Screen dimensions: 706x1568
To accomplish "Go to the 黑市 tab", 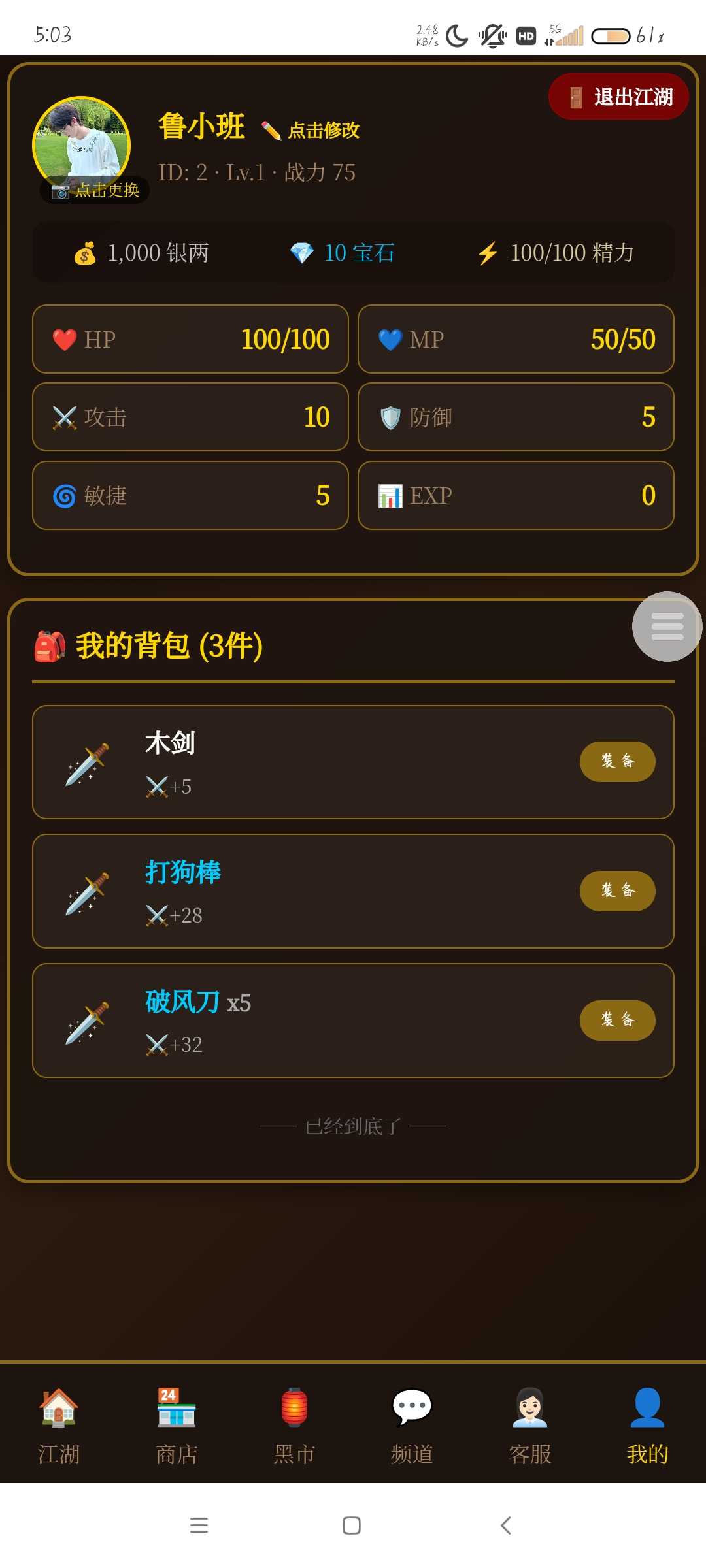I will (x=294, y=1426).
